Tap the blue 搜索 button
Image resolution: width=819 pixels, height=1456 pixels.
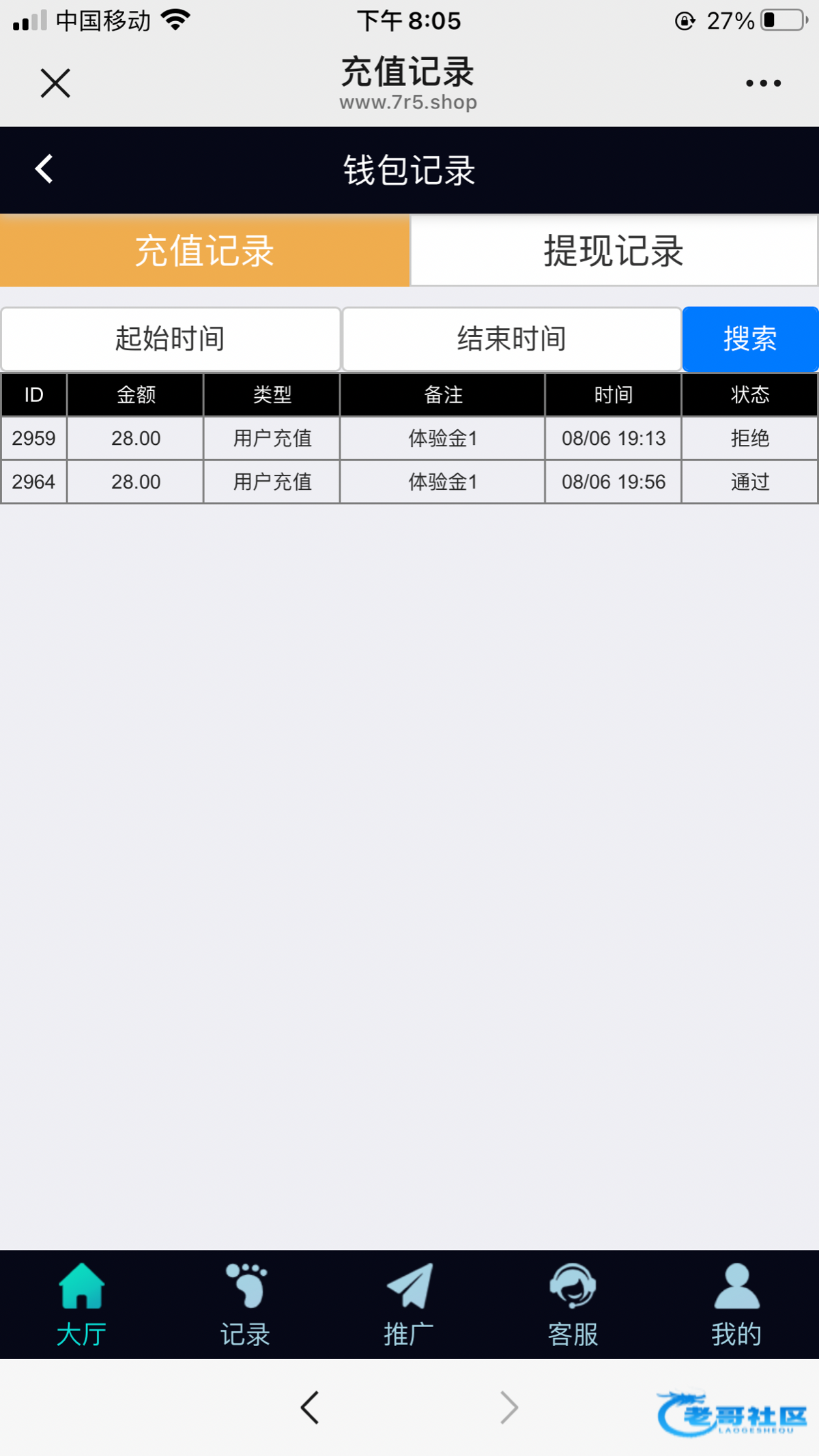click(x=750, y=339)
